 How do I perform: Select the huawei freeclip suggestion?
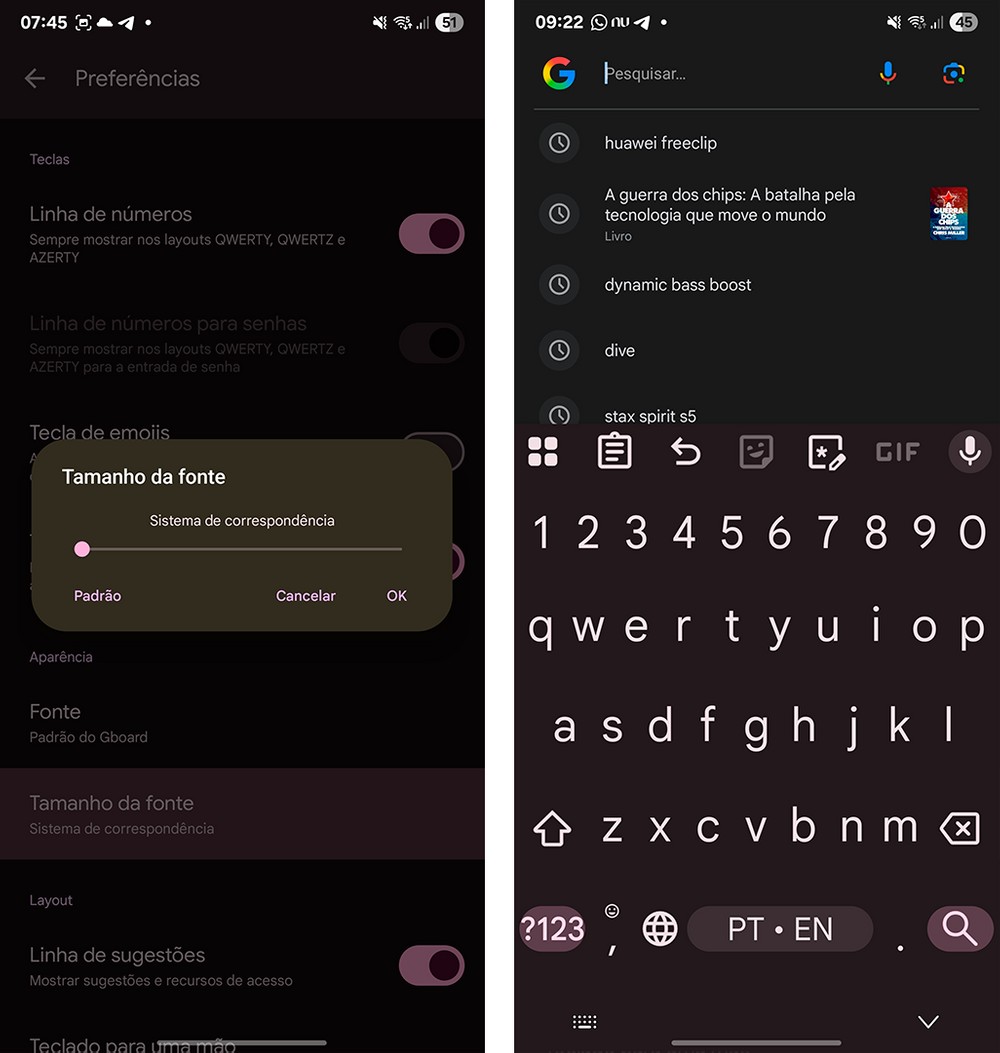pyautogui.click(x=660, y=143)
